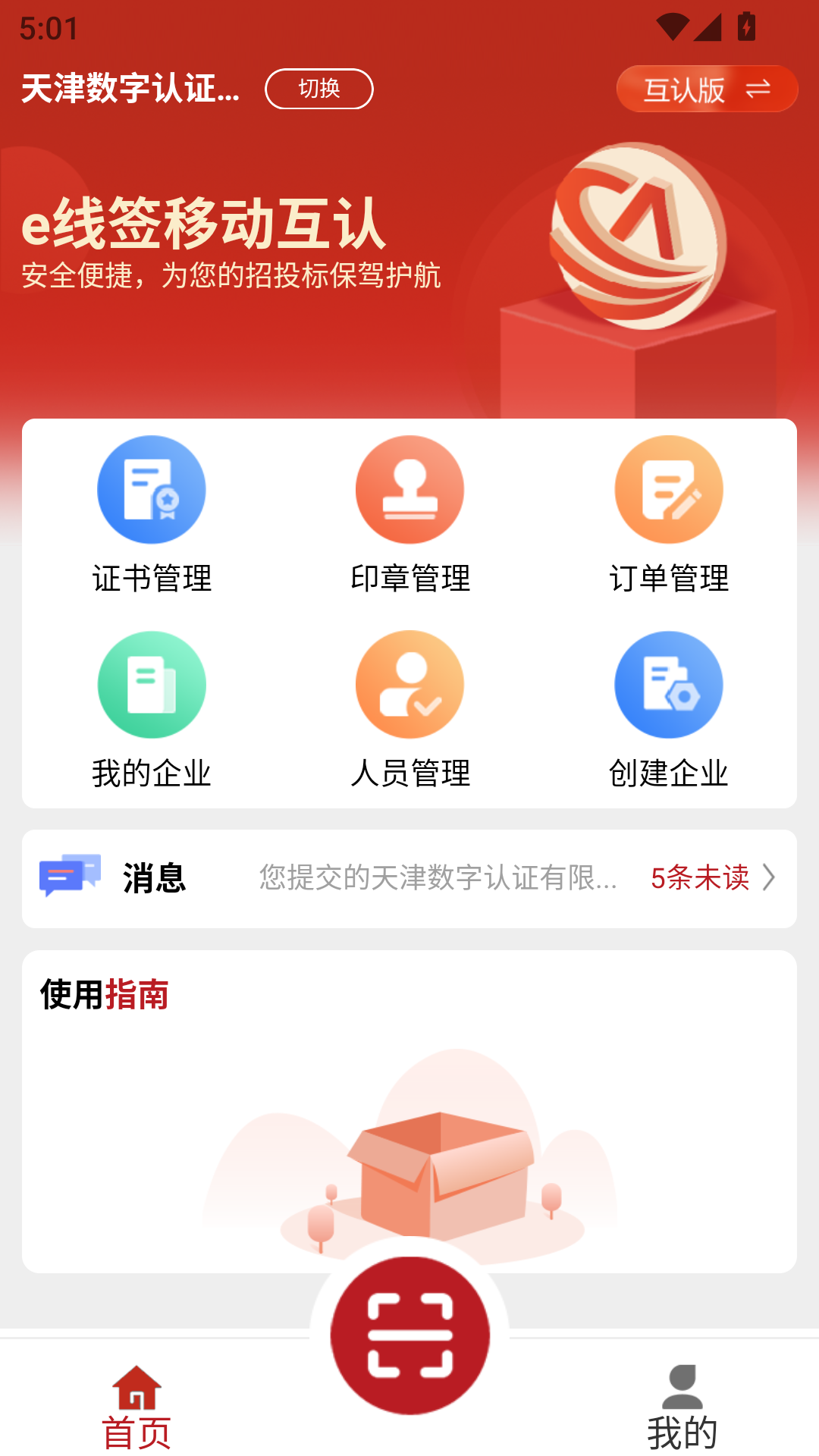Open 人员管理 (Personnel Management) icon

tap(409, 683)
